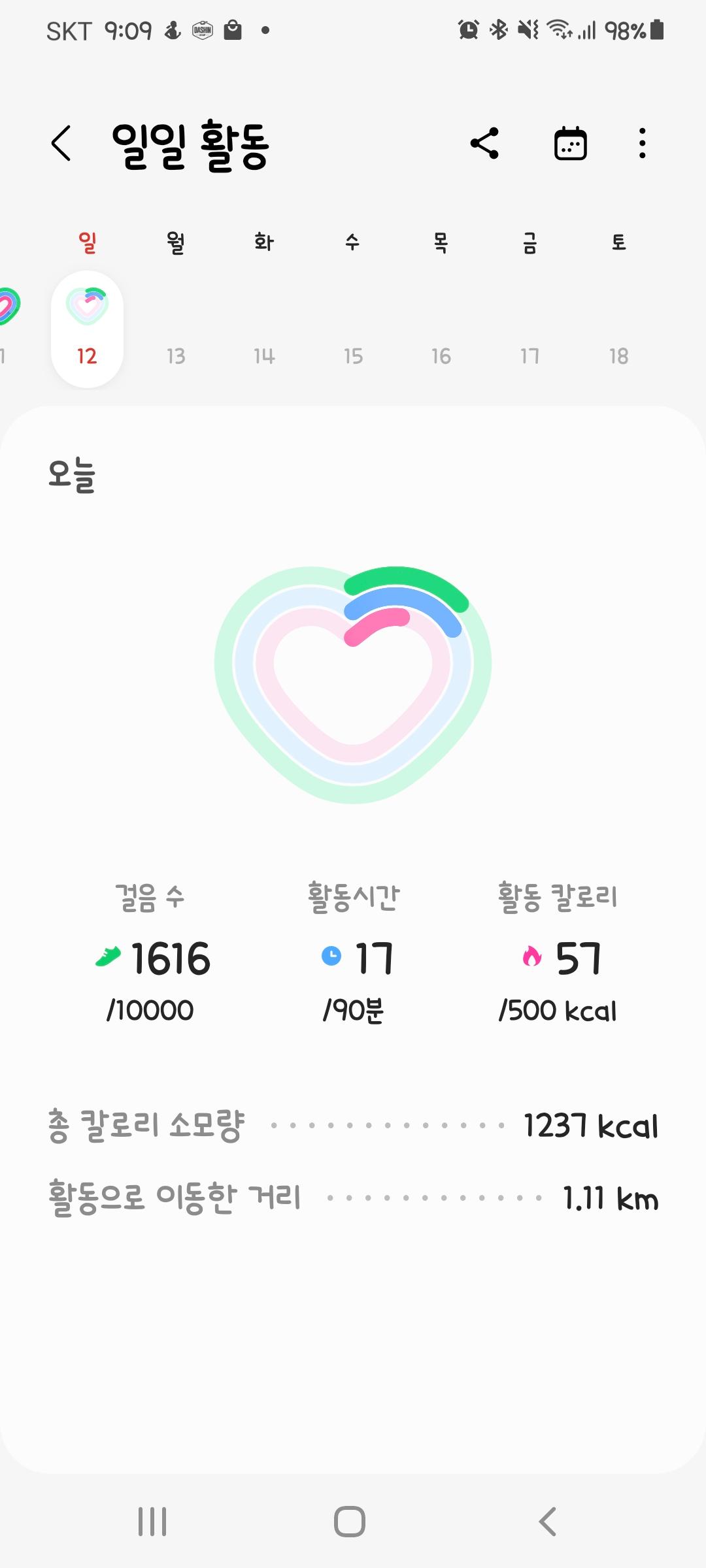Open the calendar date picker
Image resolution: width=706 pixels, height=1568 pixels.
point(570,143)
